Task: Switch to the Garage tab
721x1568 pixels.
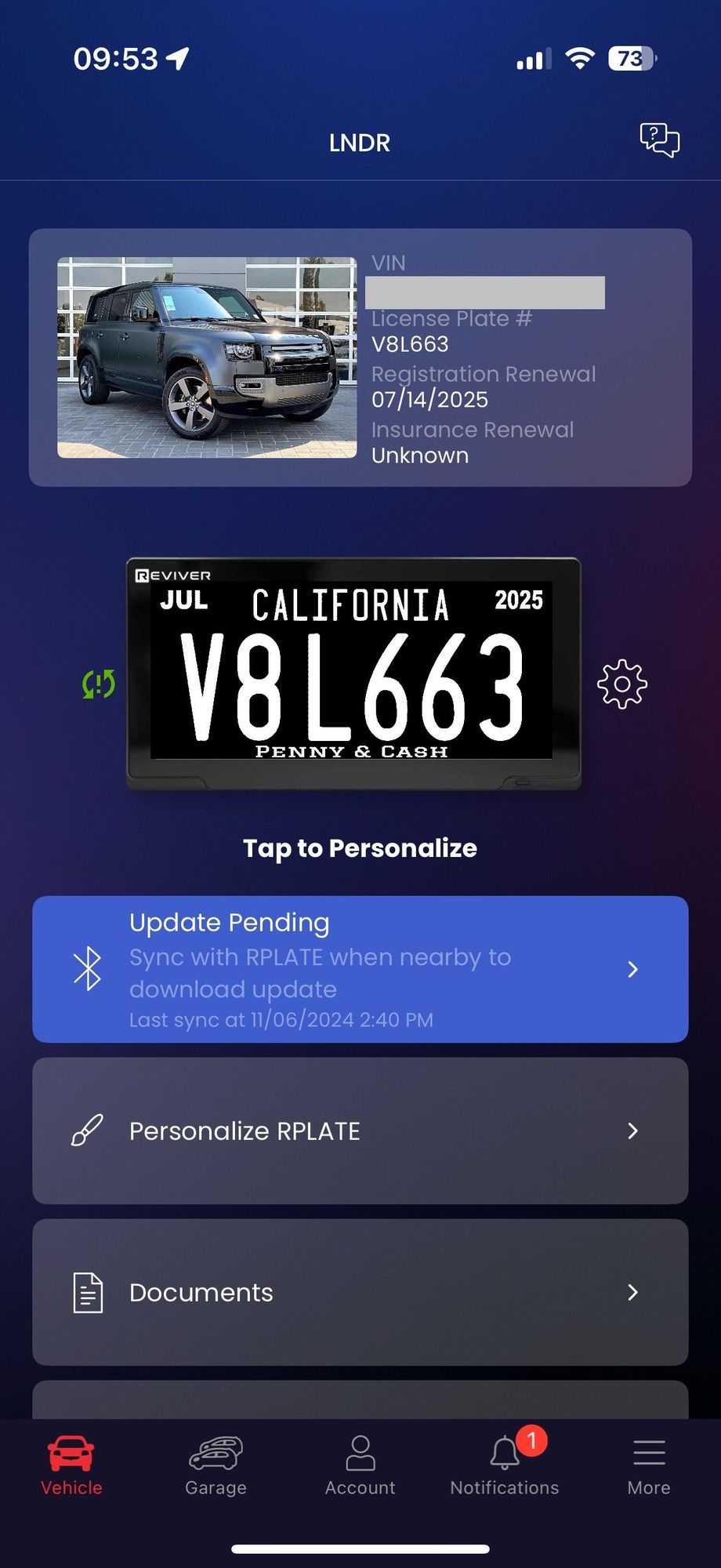Action: pos(216,1466)
